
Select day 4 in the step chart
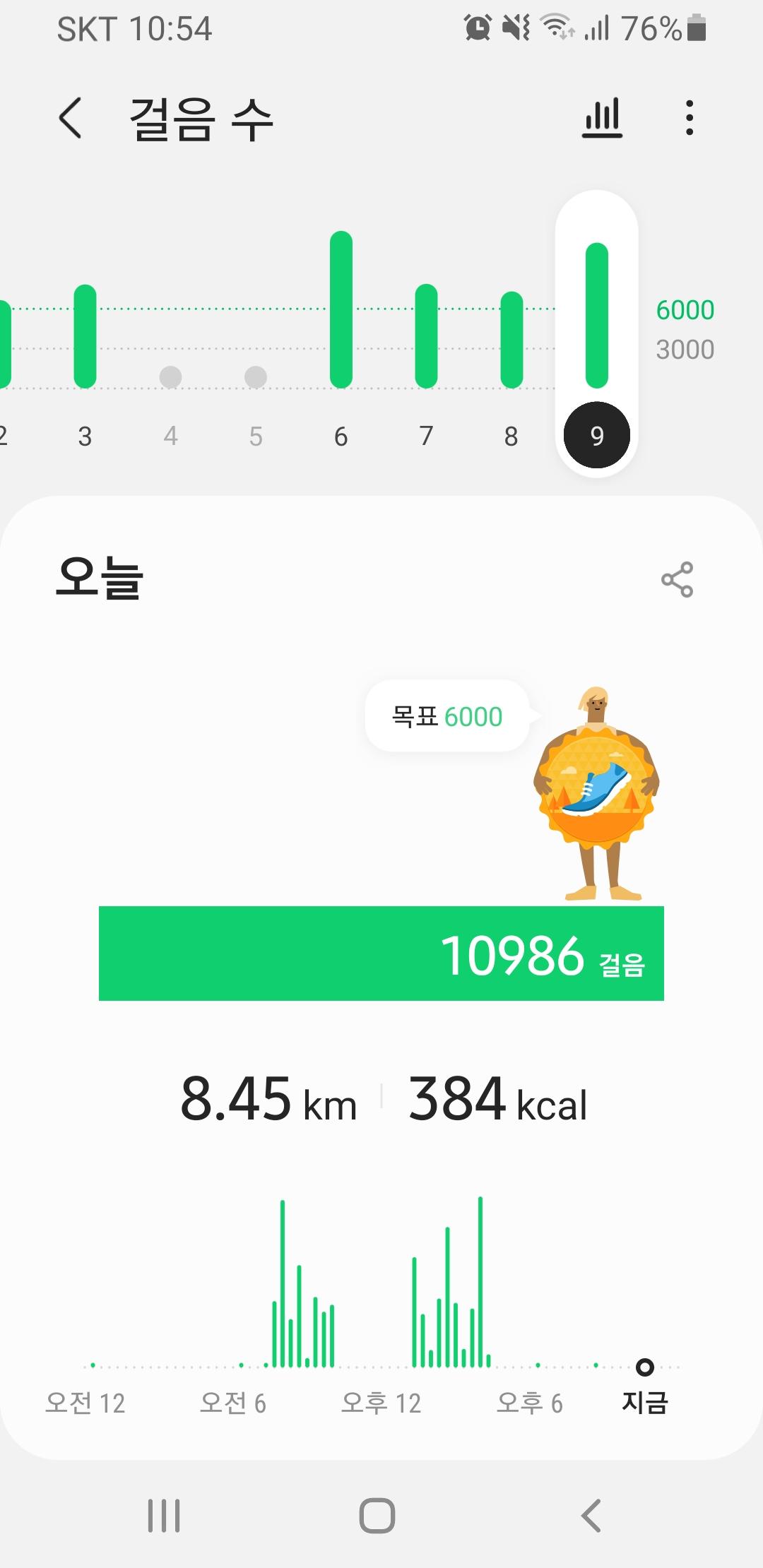point(170,436)
